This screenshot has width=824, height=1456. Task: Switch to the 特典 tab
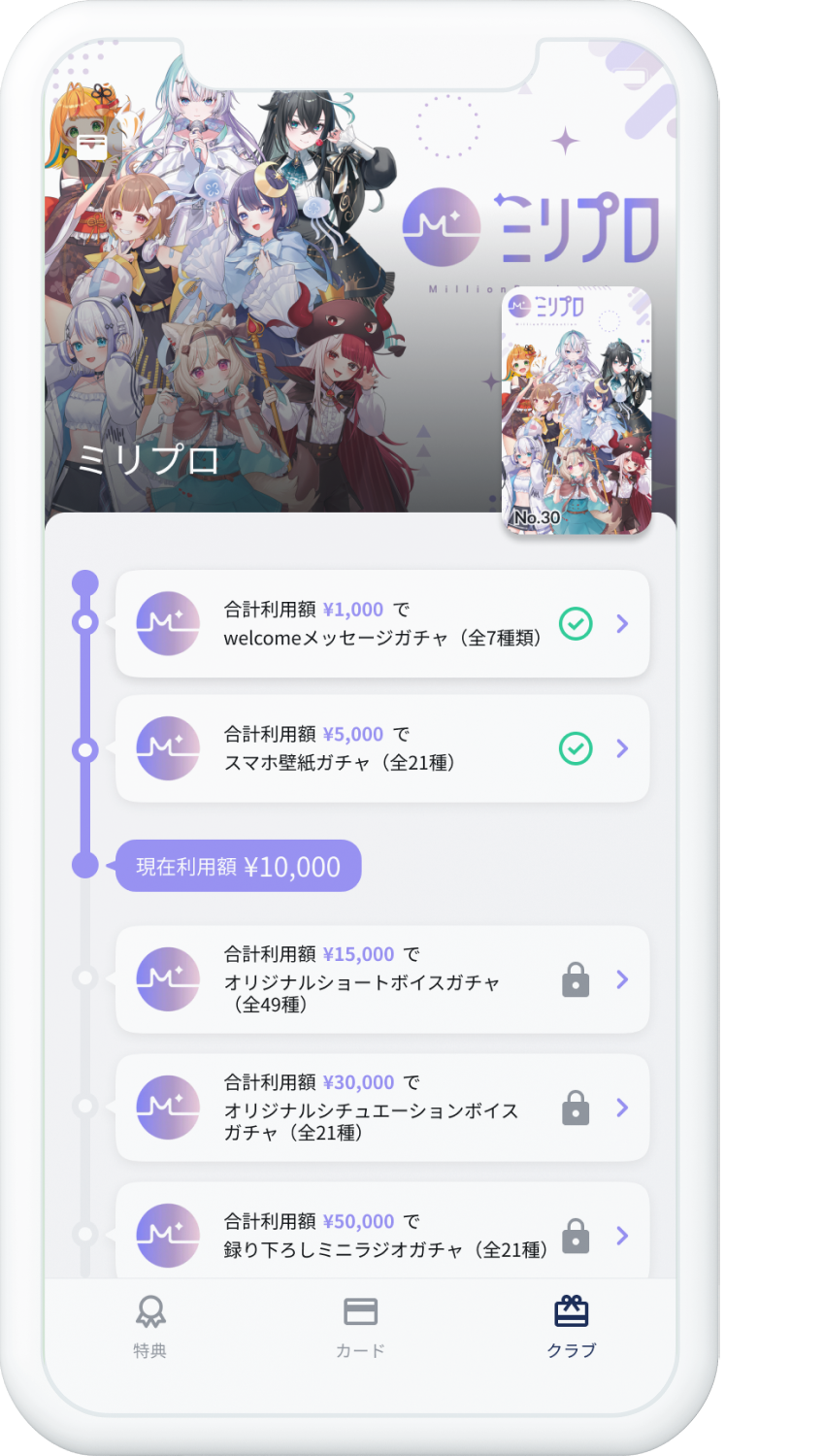point(150,1326)
